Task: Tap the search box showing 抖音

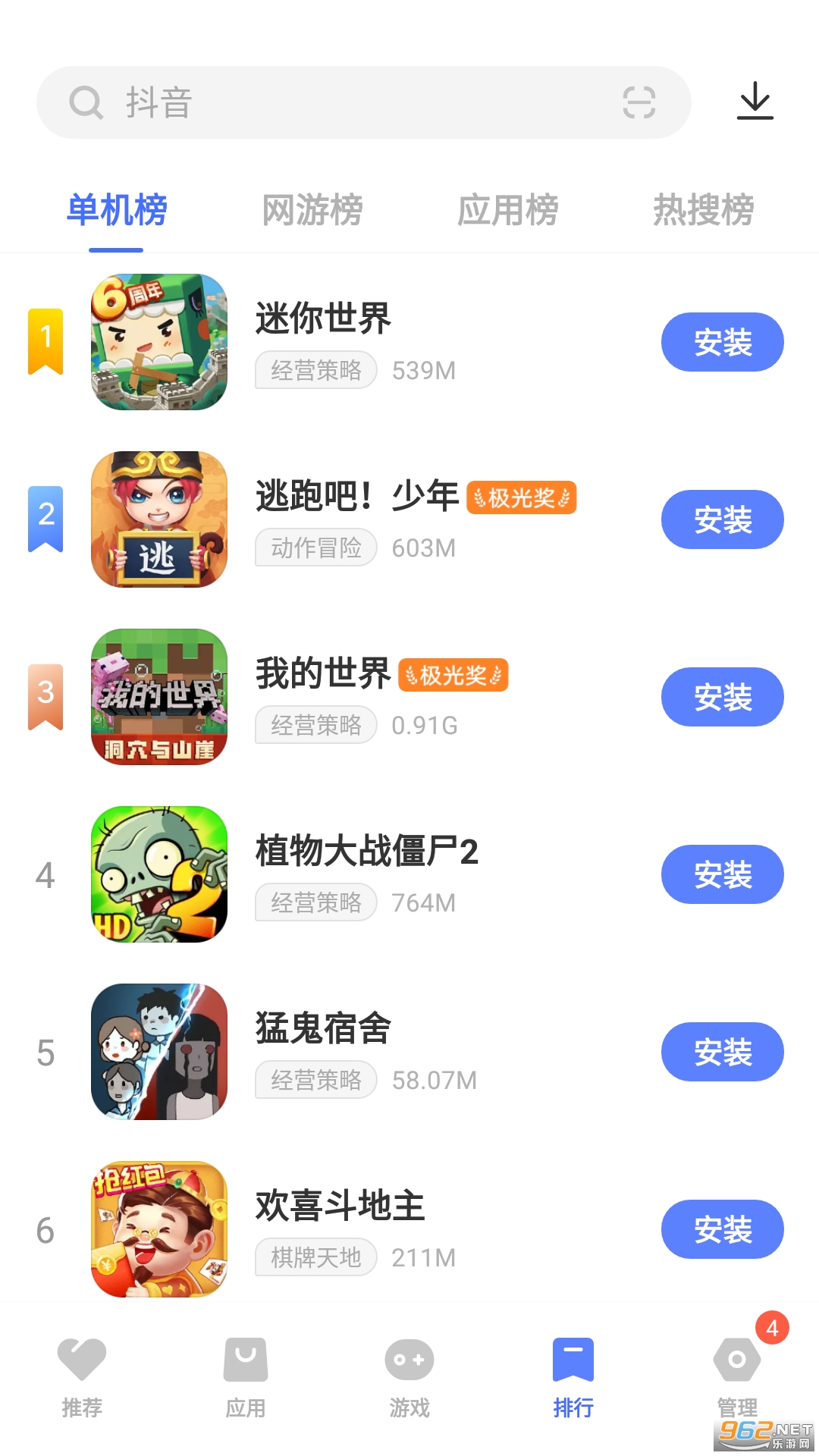Action: (x=363, y=102)
